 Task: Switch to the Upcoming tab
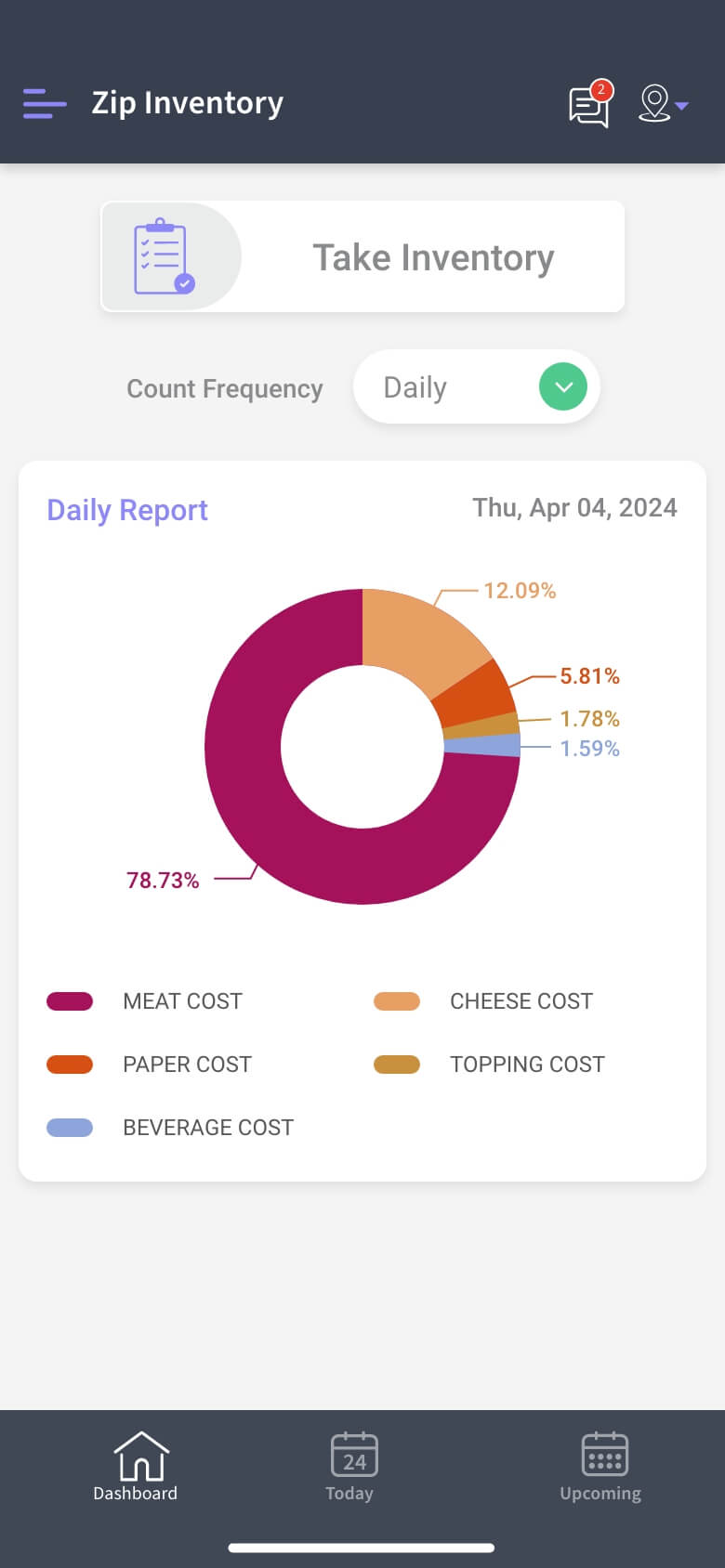point(602,1468)
